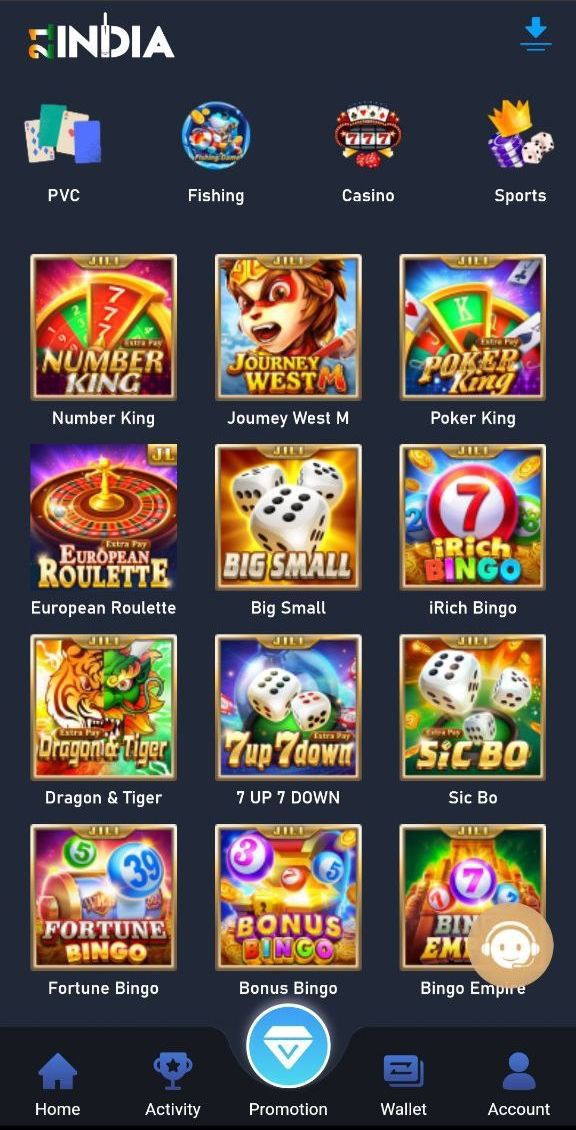Switch to the Wallet tab
This screenshot has height=1130, width=576.
(x=403, y=1085)
